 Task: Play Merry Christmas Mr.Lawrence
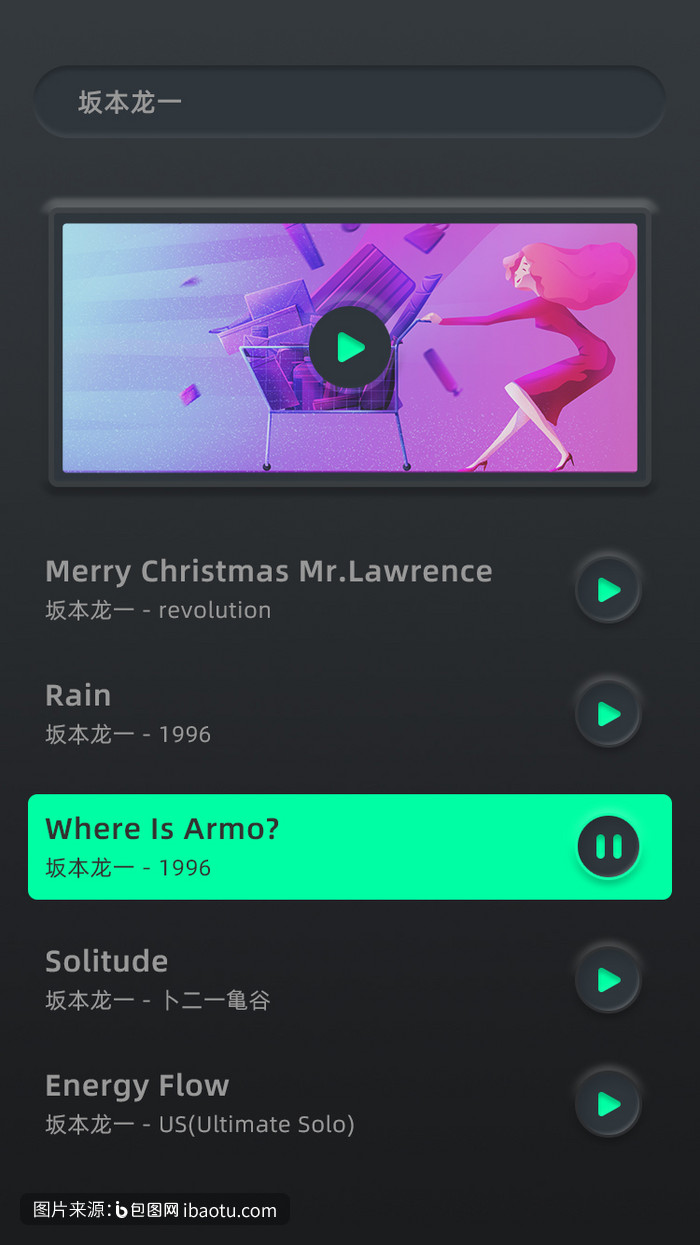tap(608, 590)
